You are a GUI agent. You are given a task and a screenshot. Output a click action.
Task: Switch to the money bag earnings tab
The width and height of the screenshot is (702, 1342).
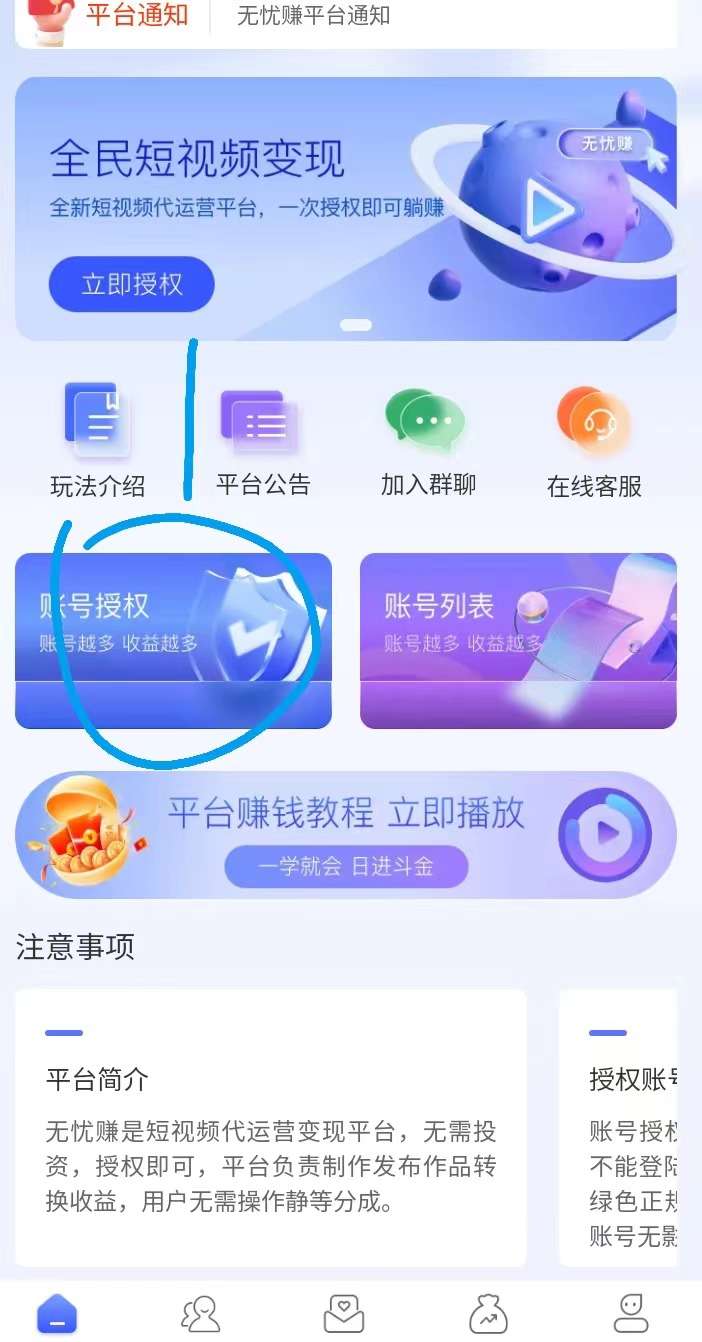click(488, 1312)
